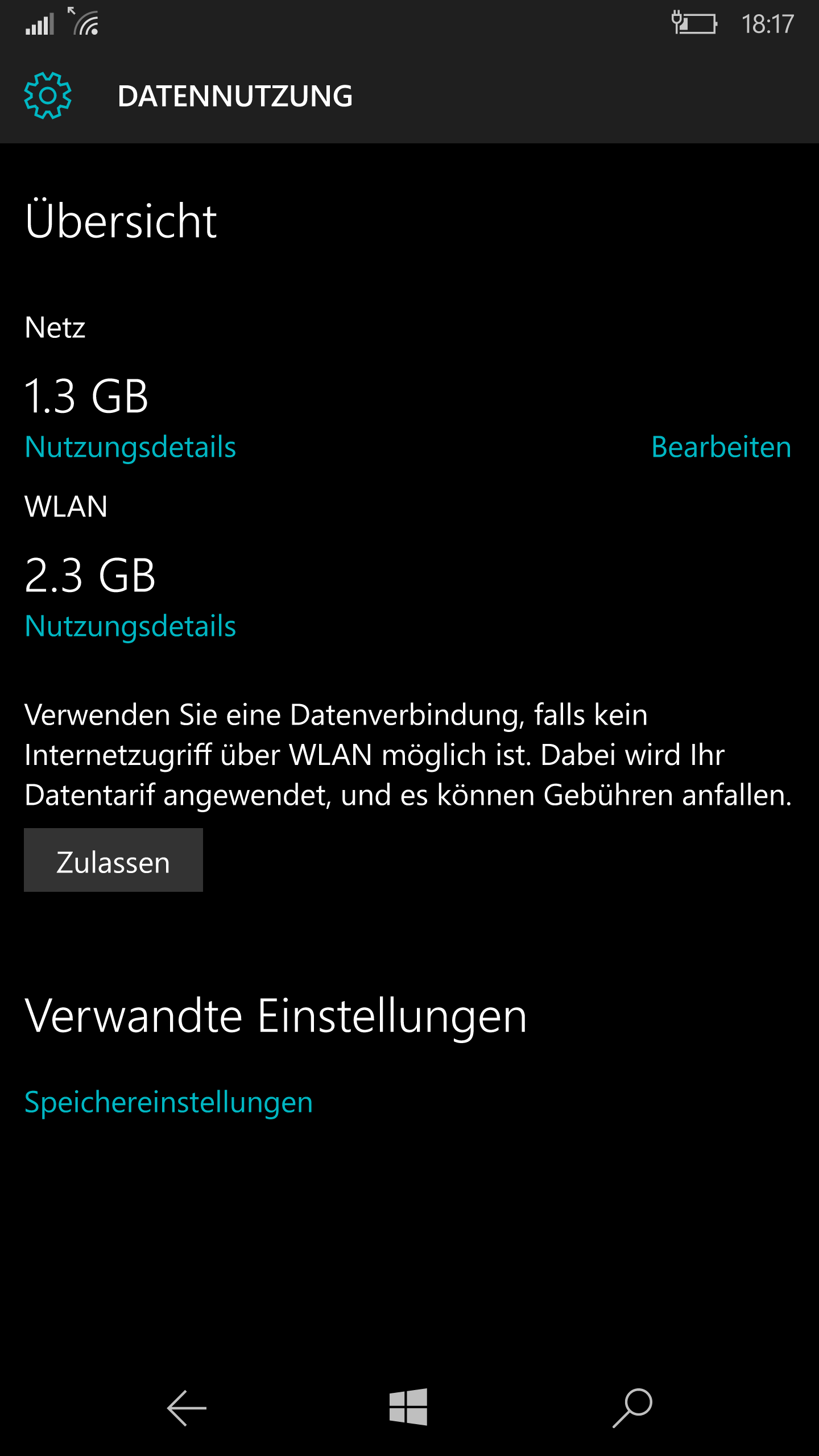
Task: Tap the Windows home button
Action: [408, 1407]
